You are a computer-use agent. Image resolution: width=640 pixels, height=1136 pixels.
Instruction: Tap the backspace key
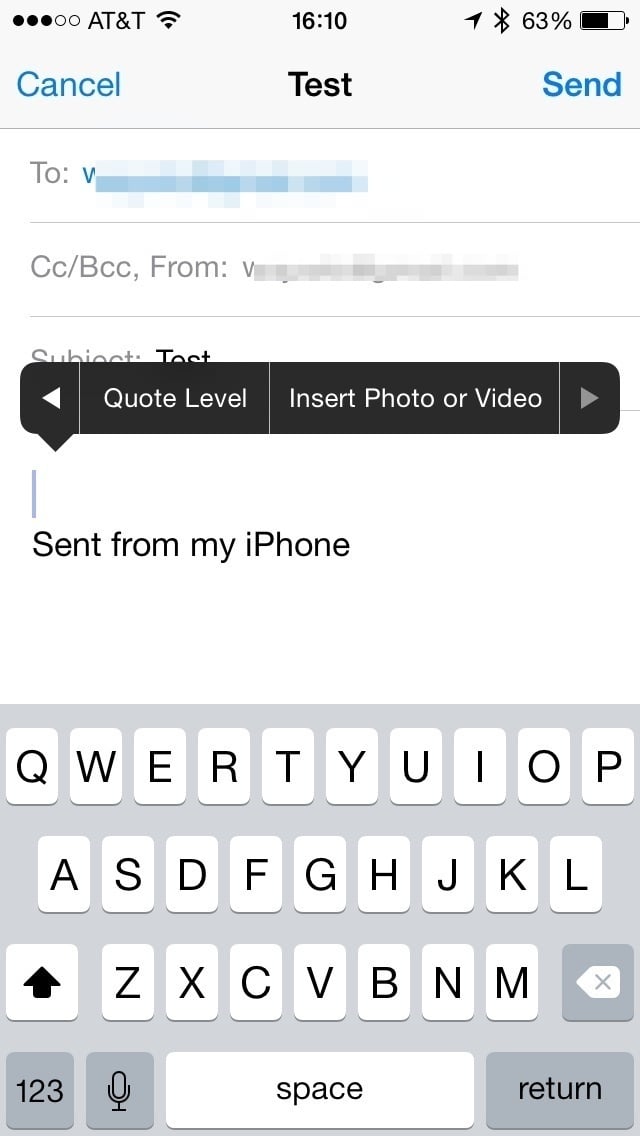(597, 983)
